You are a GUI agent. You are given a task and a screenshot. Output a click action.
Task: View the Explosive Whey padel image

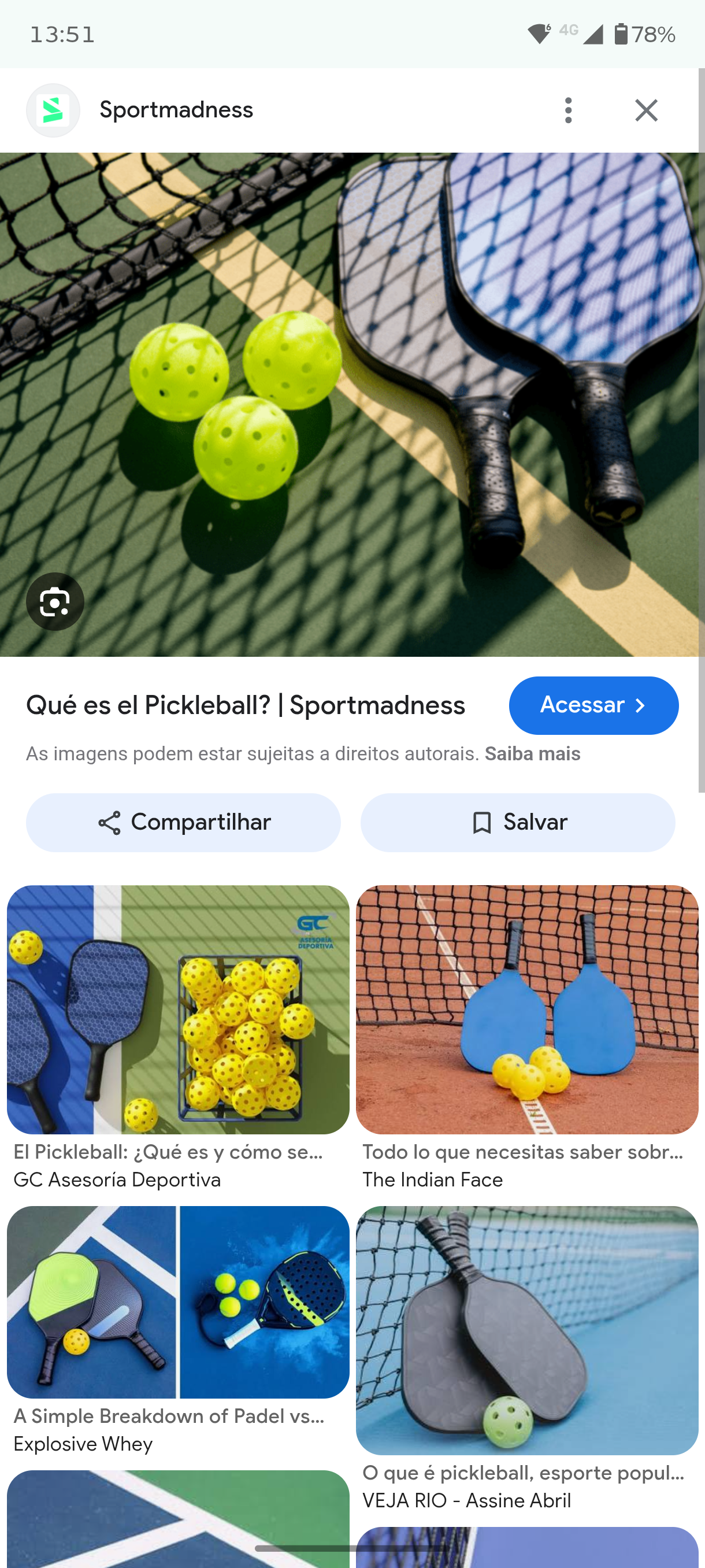point(177,1301)
